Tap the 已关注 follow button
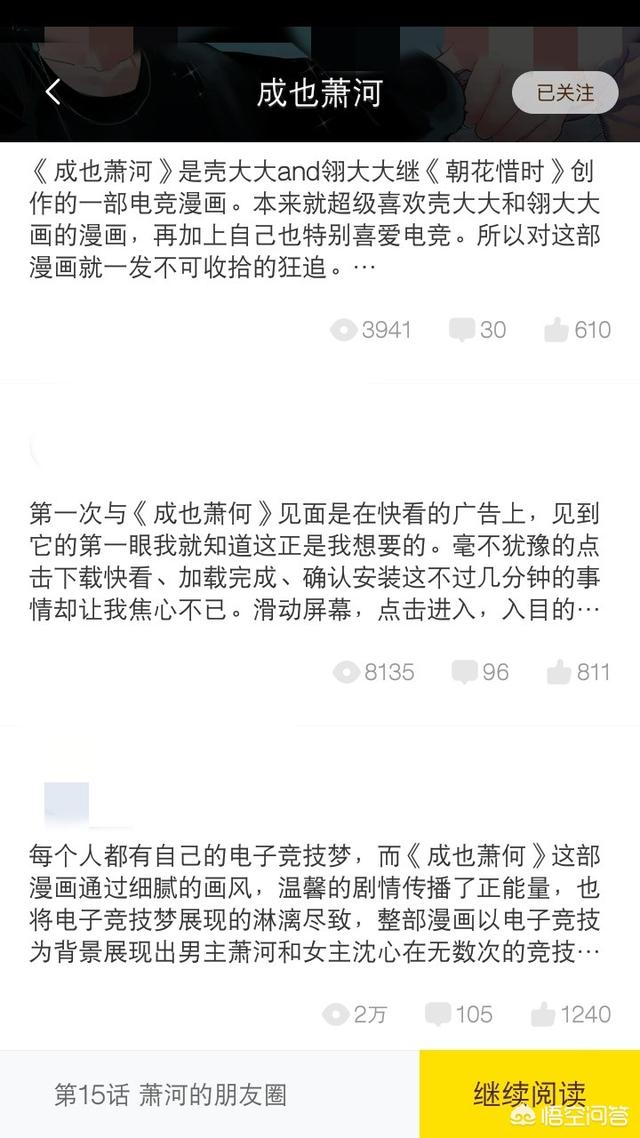Screen dimensions: 640x1138 [x=565, y=93]
